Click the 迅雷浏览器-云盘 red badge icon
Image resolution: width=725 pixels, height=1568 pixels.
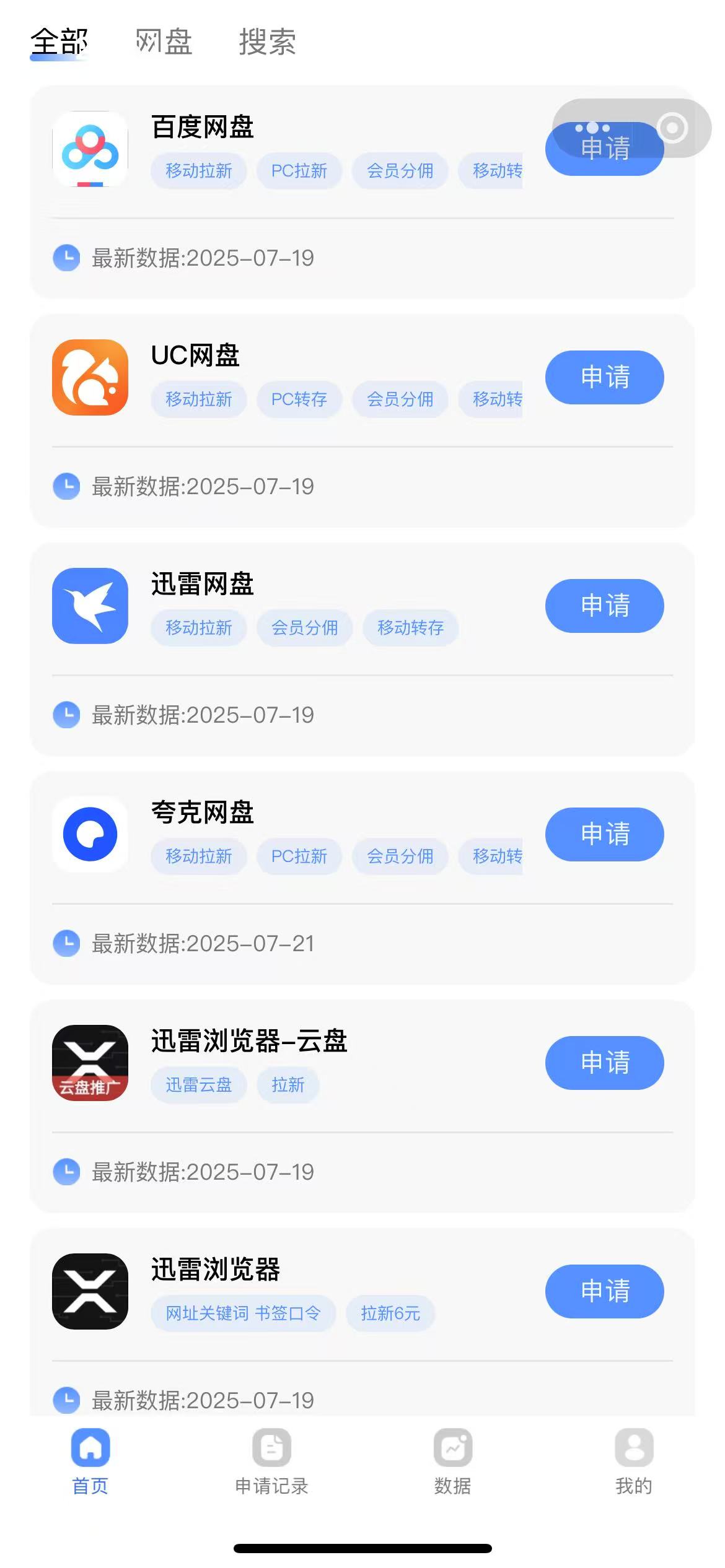pos(90,1063)
